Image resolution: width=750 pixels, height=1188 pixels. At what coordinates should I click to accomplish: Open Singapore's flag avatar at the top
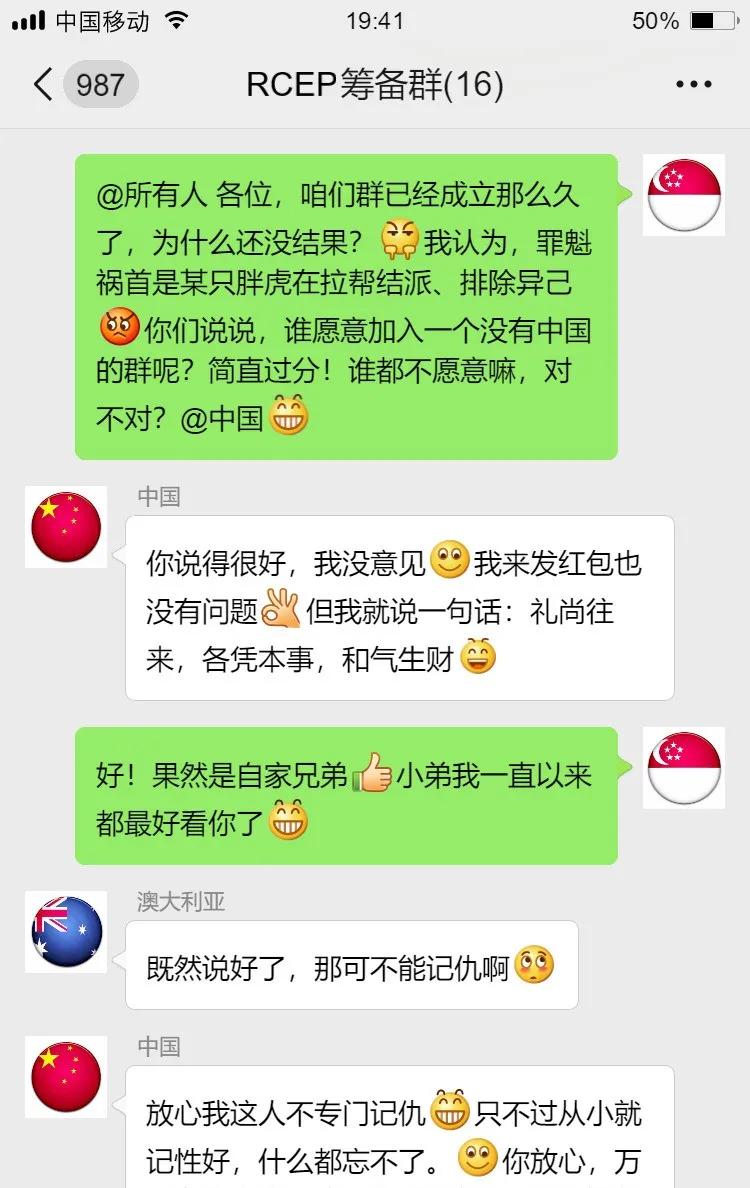[684, 196]
